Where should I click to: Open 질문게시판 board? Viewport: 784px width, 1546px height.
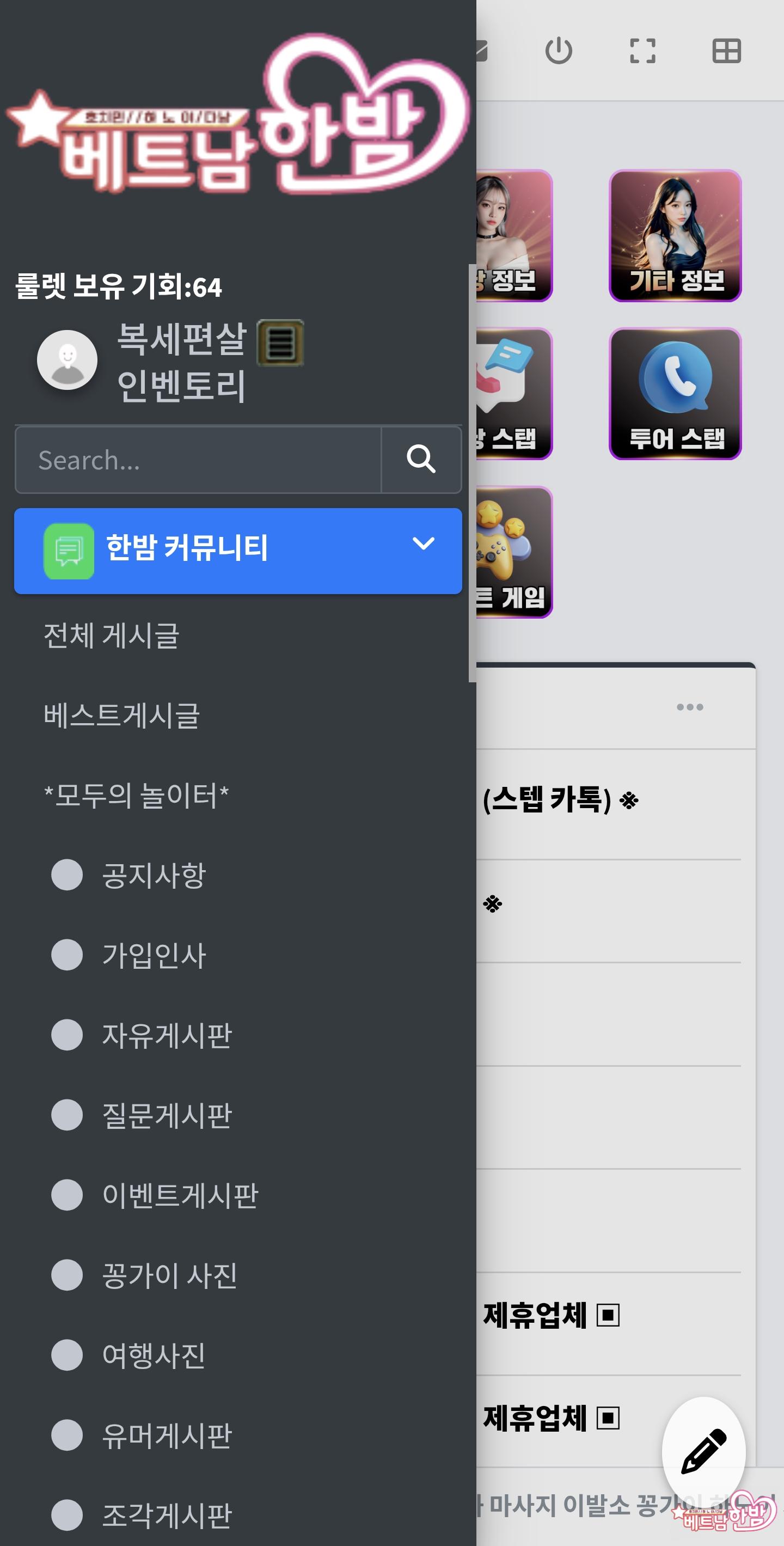167,1115
